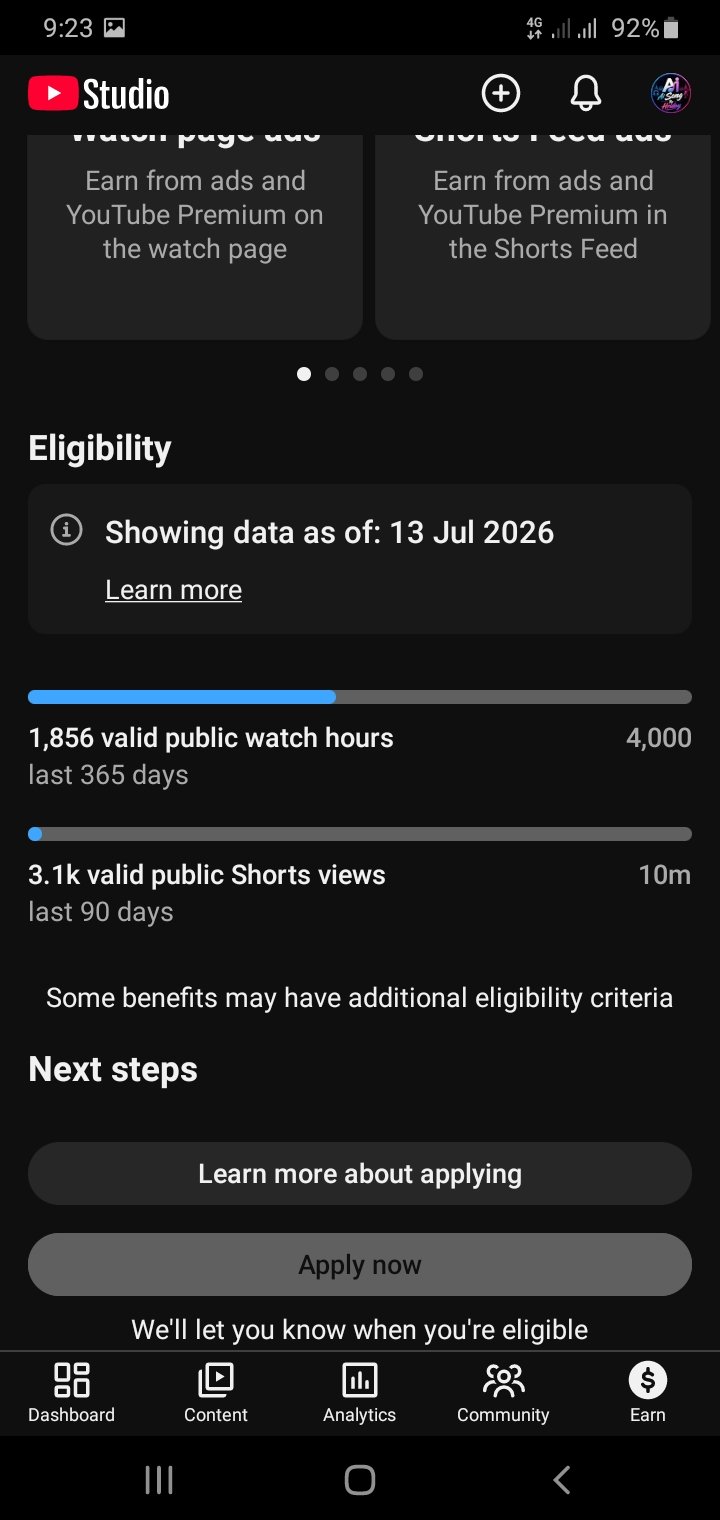Viewport: 720px width, 1520px height.
Task: Open the channel profile avatar
Action: point(671,94)
